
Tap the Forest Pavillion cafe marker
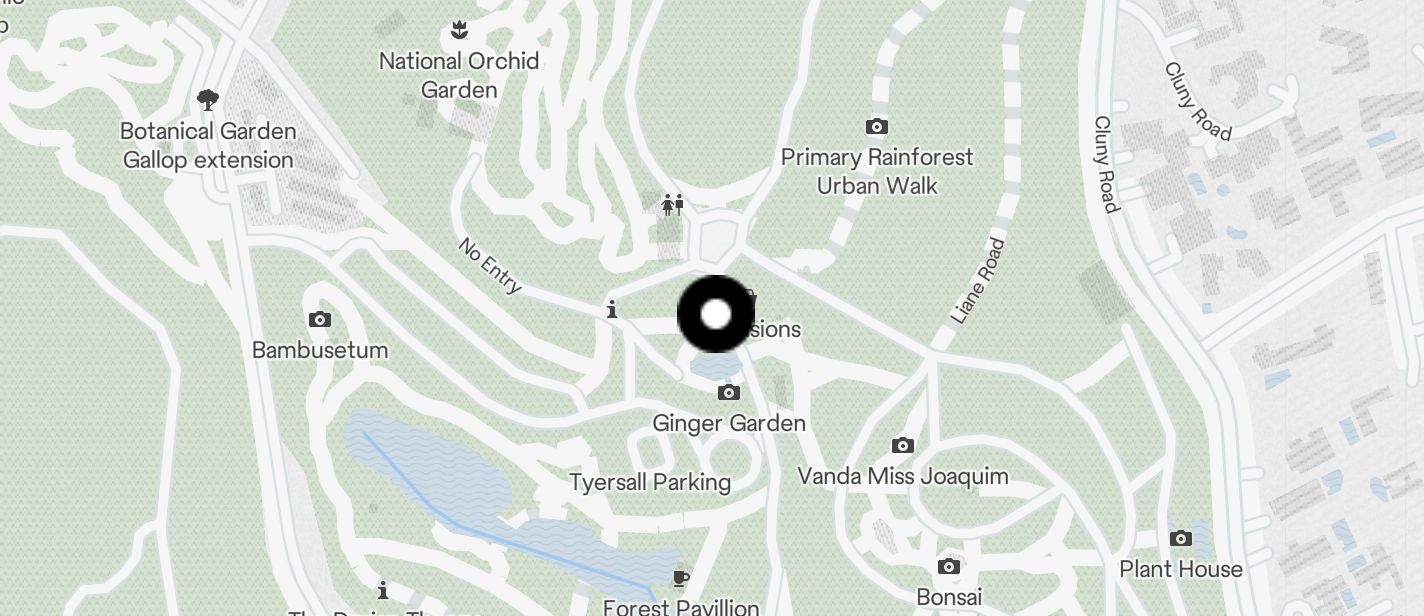click(680, 578)
